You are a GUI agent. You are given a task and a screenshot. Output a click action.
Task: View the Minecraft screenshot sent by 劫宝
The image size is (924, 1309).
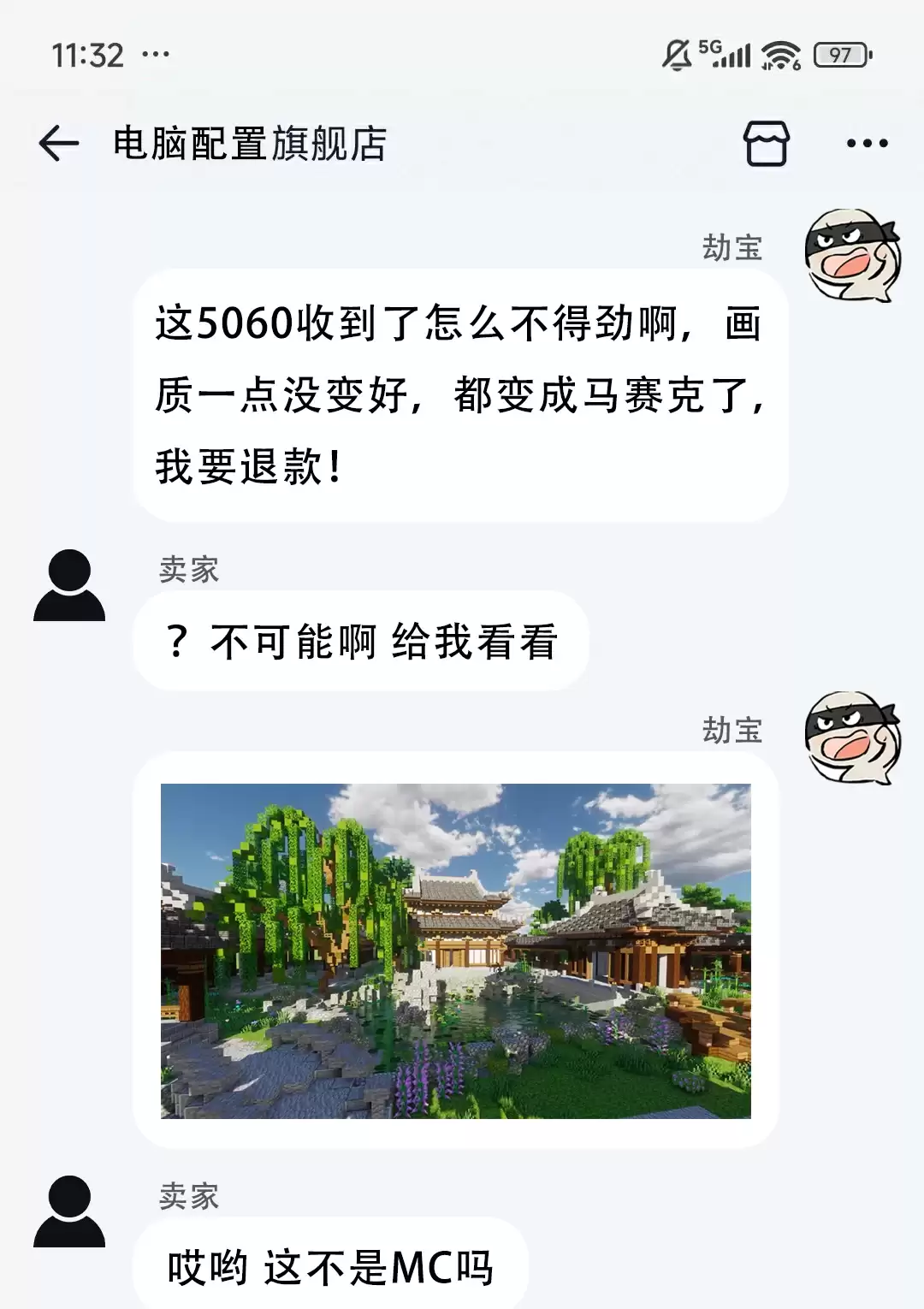(x=455, y=951)
